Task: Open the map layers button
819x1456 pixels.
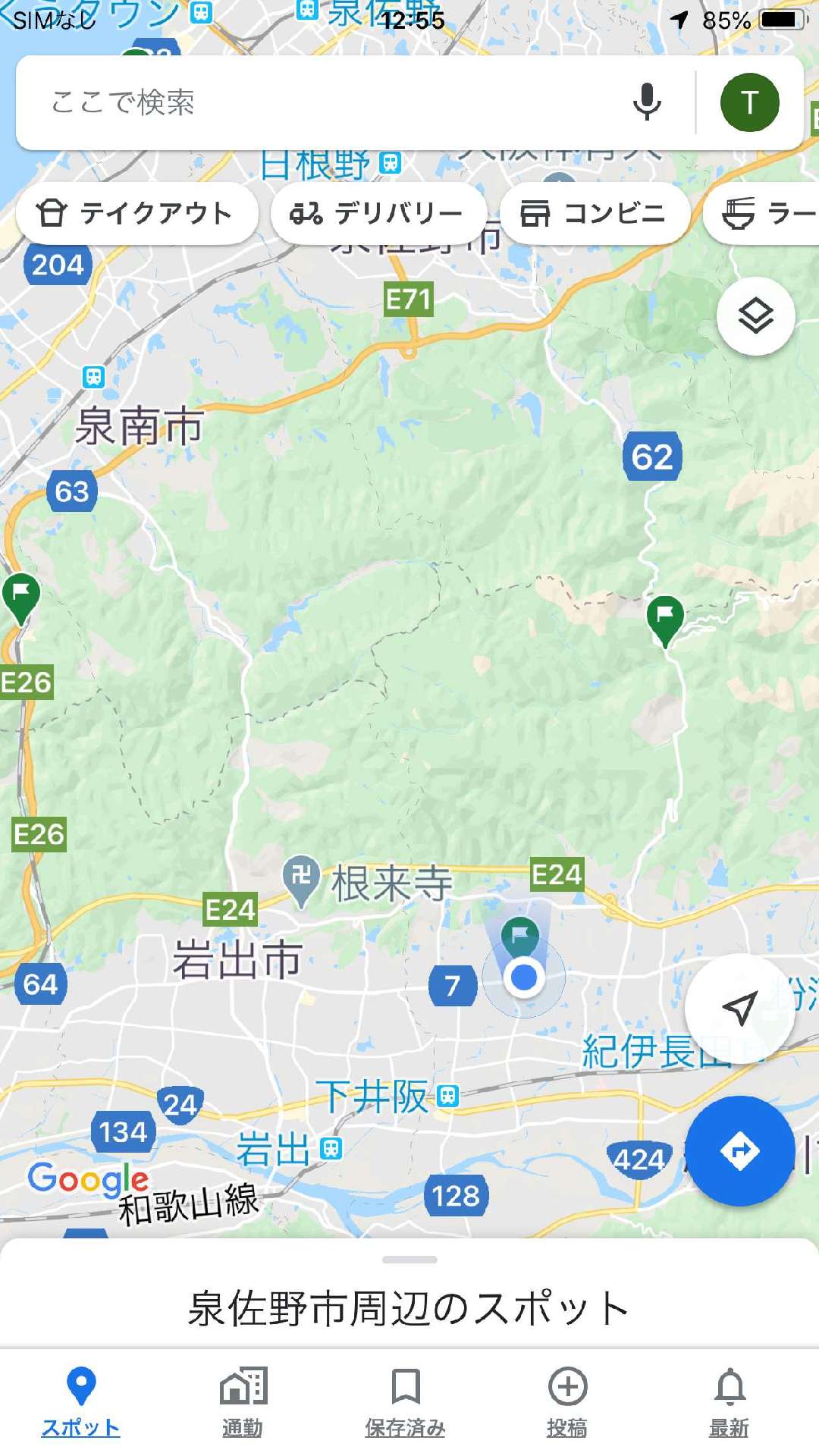Action: click(x=755, y=316)
